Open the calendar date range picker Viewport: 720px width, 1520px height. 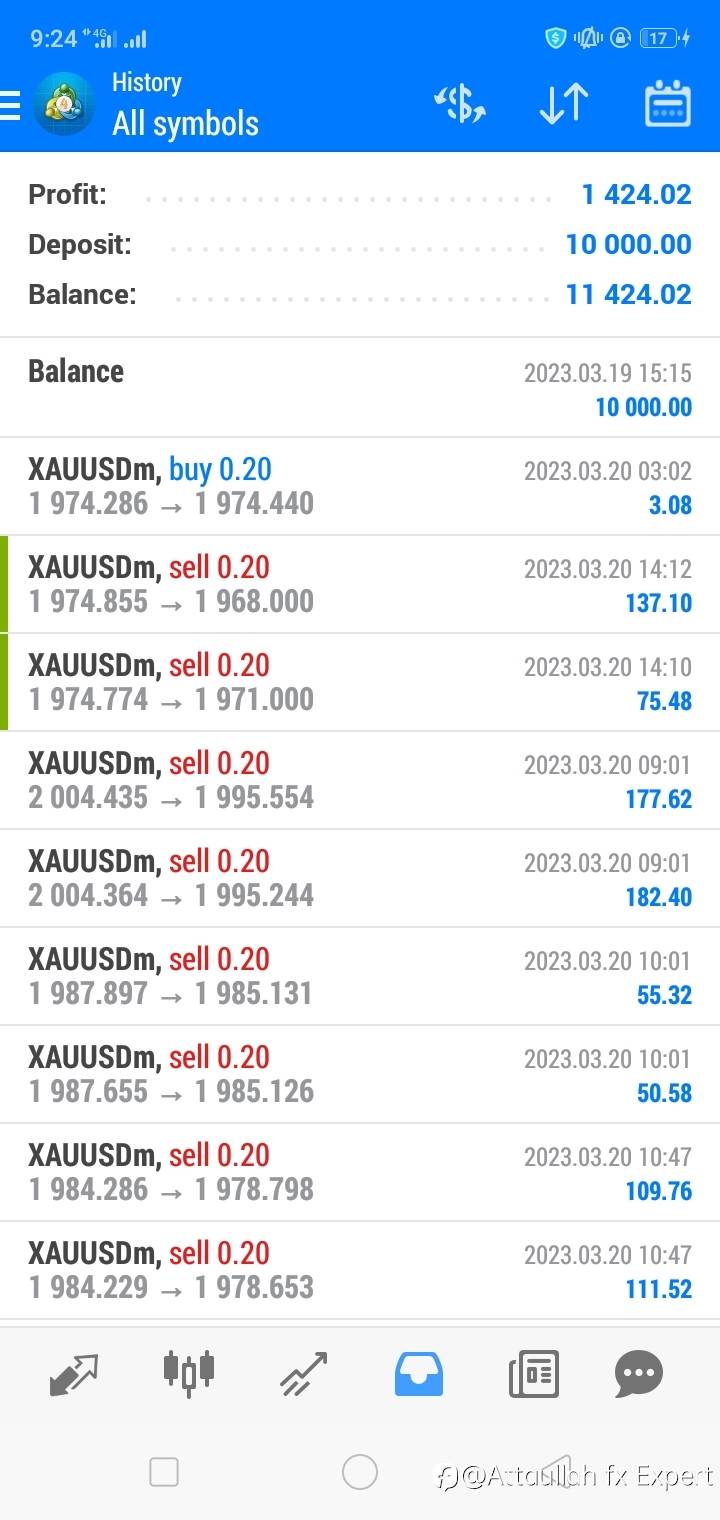(668, 104)
